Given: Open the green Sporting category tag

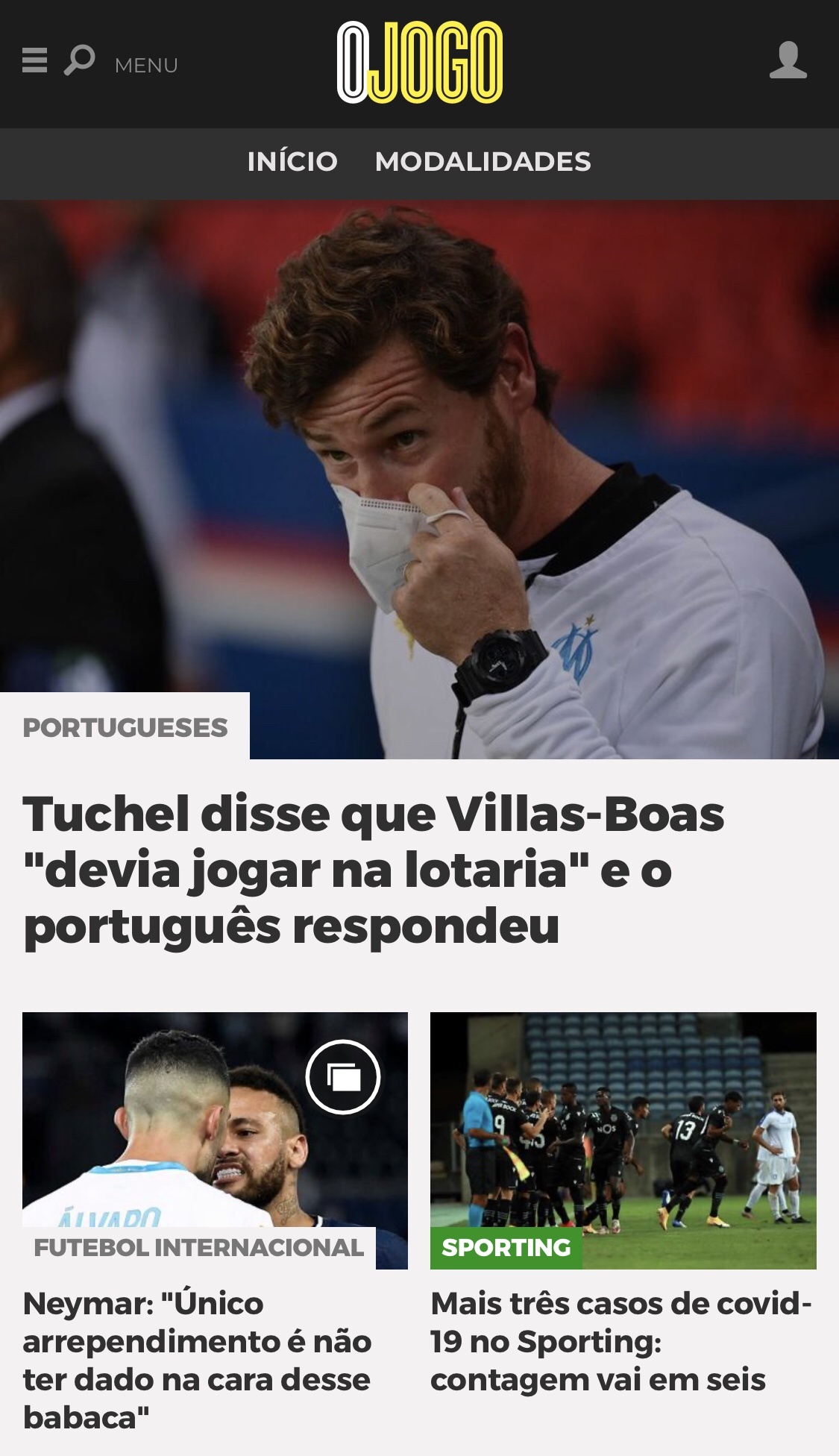Looking at the screenshot, I should [506, 1248].
